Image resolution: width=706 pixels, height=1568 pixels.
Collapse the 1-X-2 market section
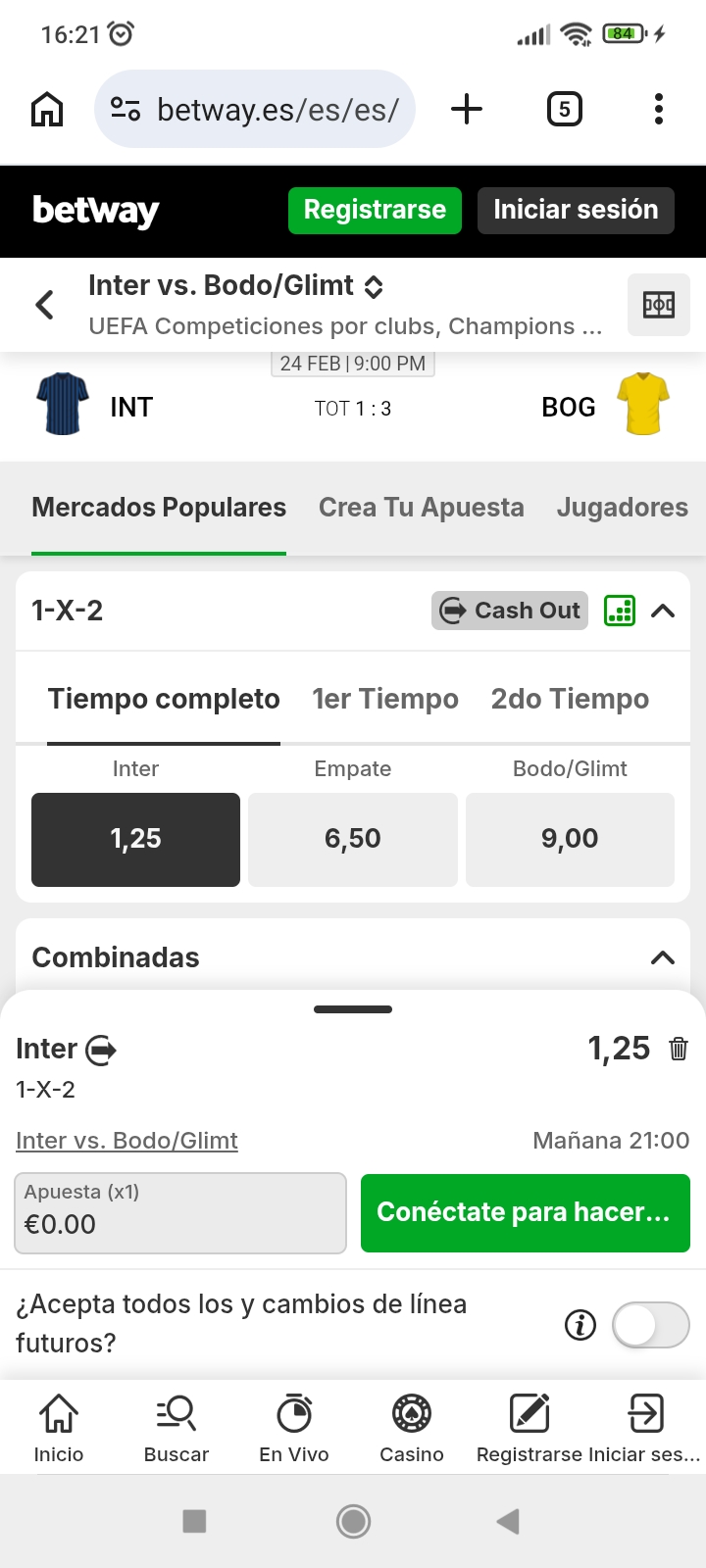(x=664, y=611)
